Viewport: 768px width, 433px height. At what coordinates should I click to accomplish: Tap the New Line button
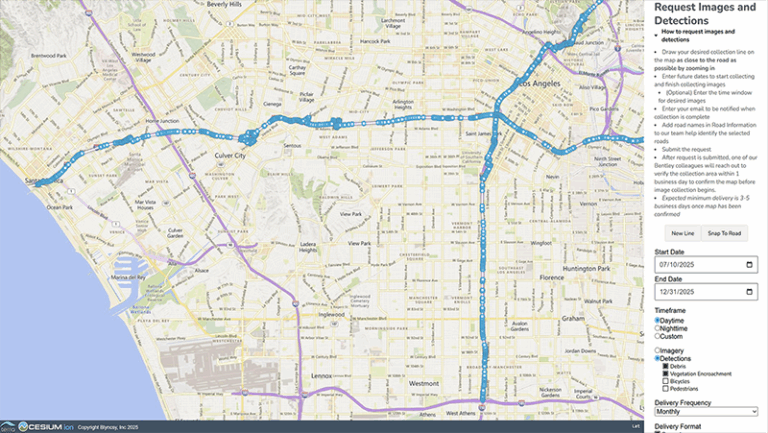tap(683, 232)
